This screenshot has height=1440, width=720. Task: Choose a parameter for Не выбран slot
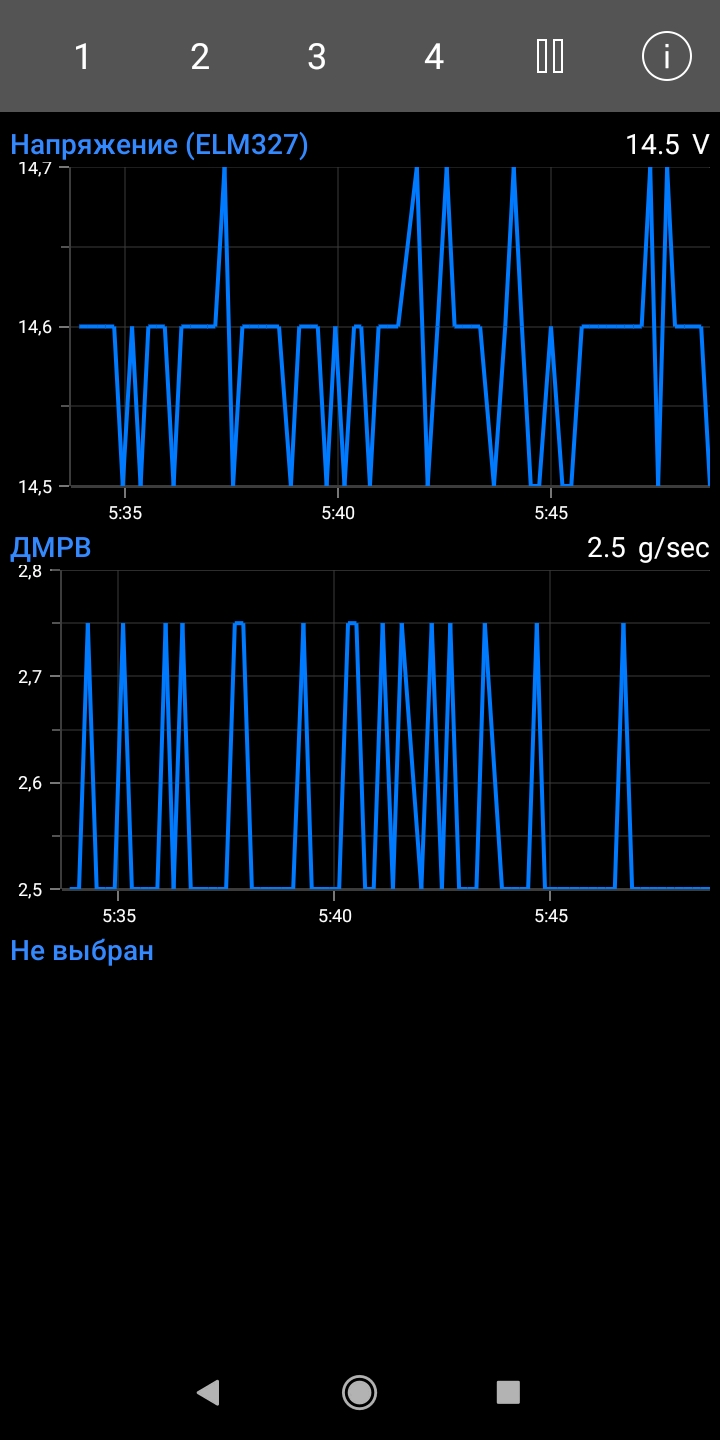(82, 950)
